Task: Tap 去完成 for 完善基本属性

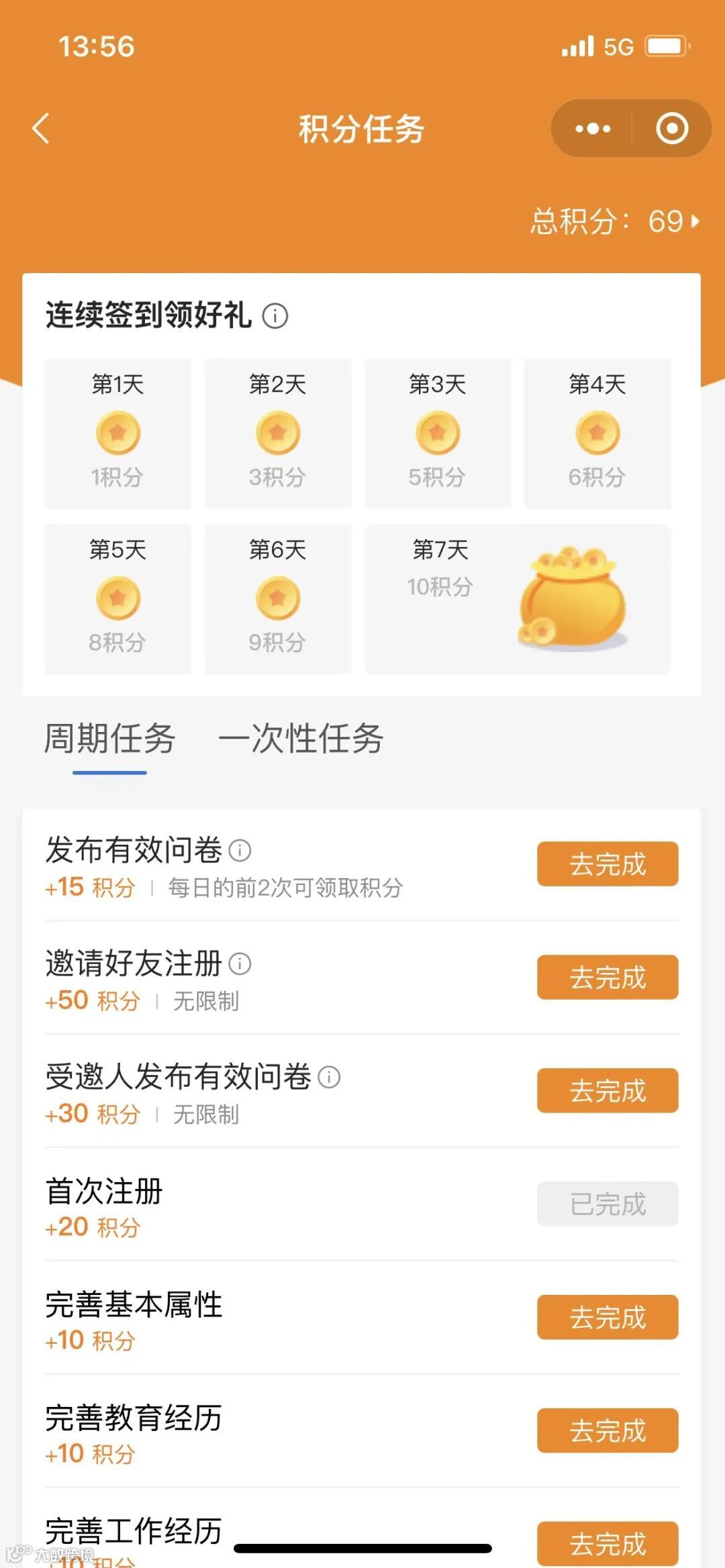Action: click(607, 1318)
